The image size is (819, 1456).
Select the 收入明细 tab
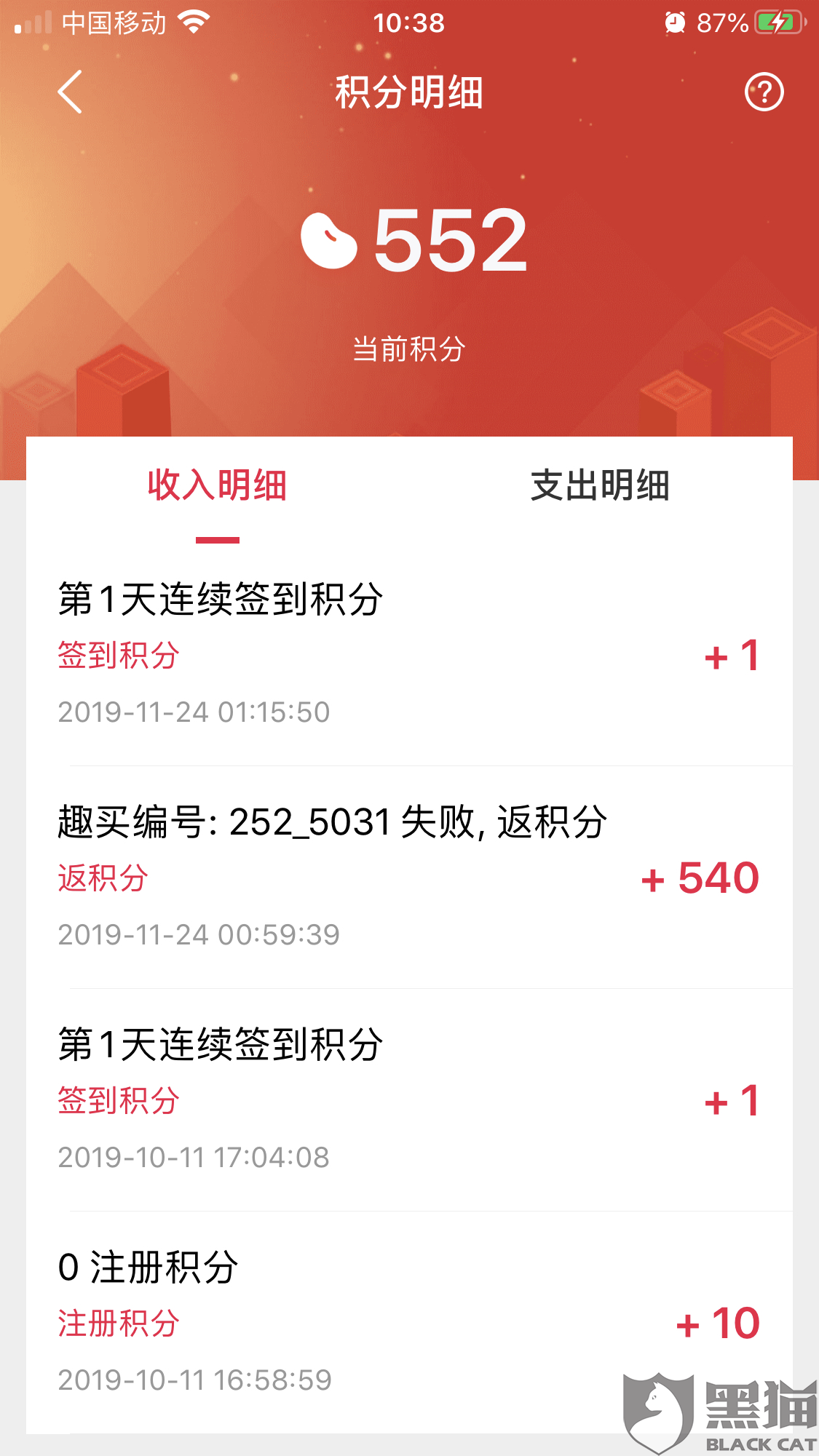[x=217, y=486]
